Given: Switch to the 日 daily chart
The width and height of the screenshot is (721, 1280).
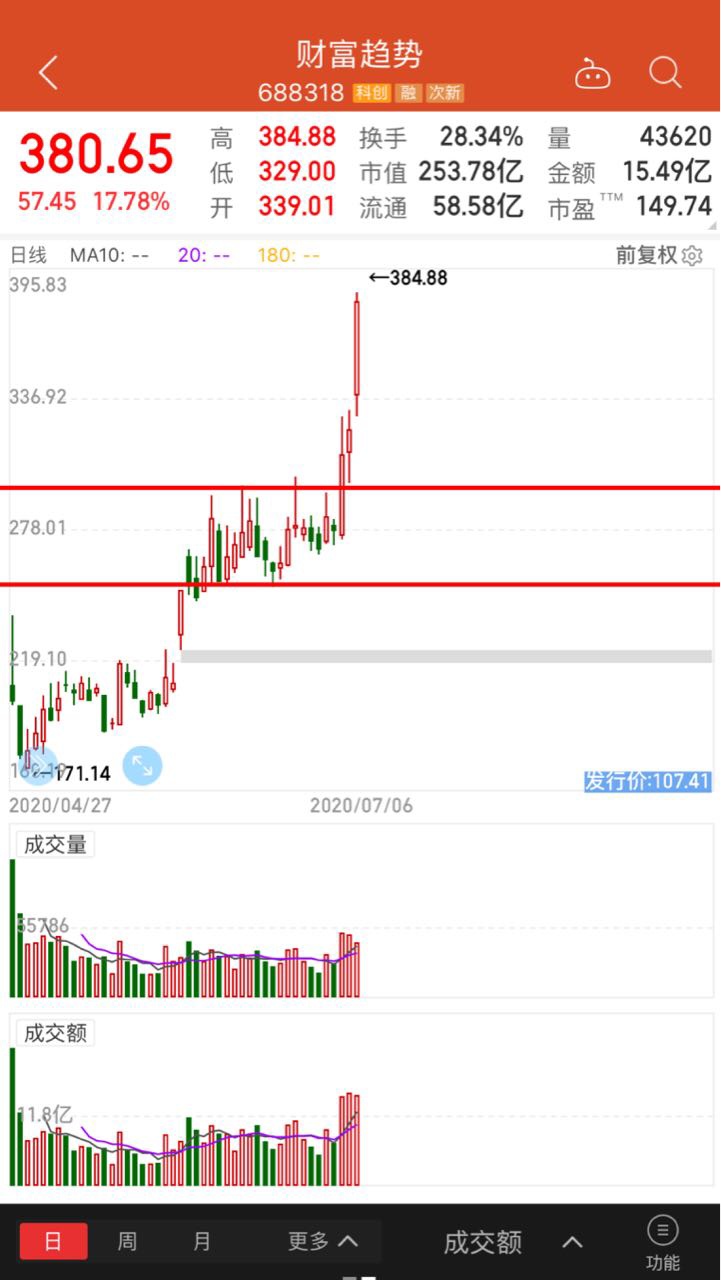Looking at the screenshot, I should click(53, 1241).
